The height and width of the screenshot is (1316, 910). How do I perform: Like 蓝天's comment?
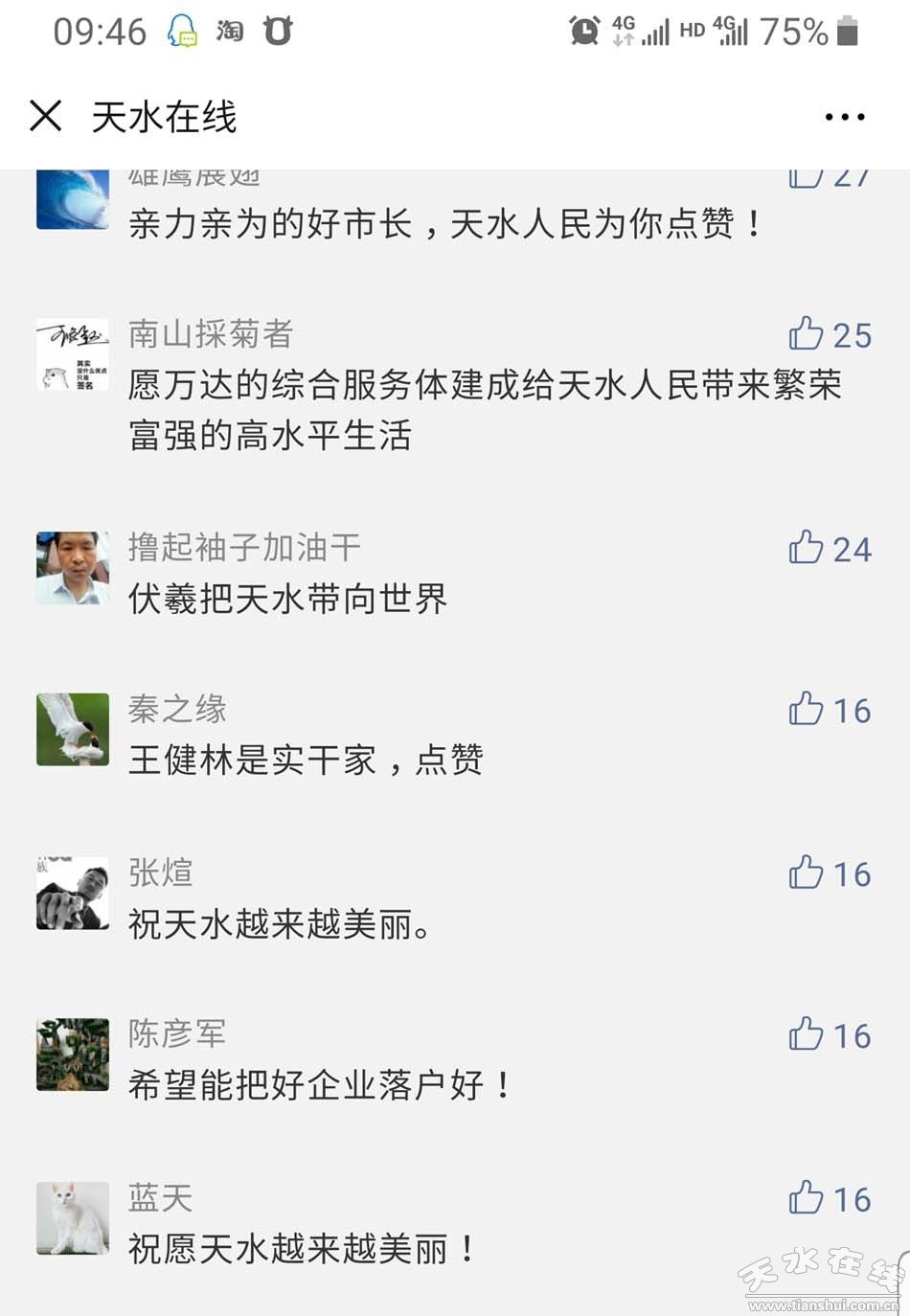[806, 1198]
